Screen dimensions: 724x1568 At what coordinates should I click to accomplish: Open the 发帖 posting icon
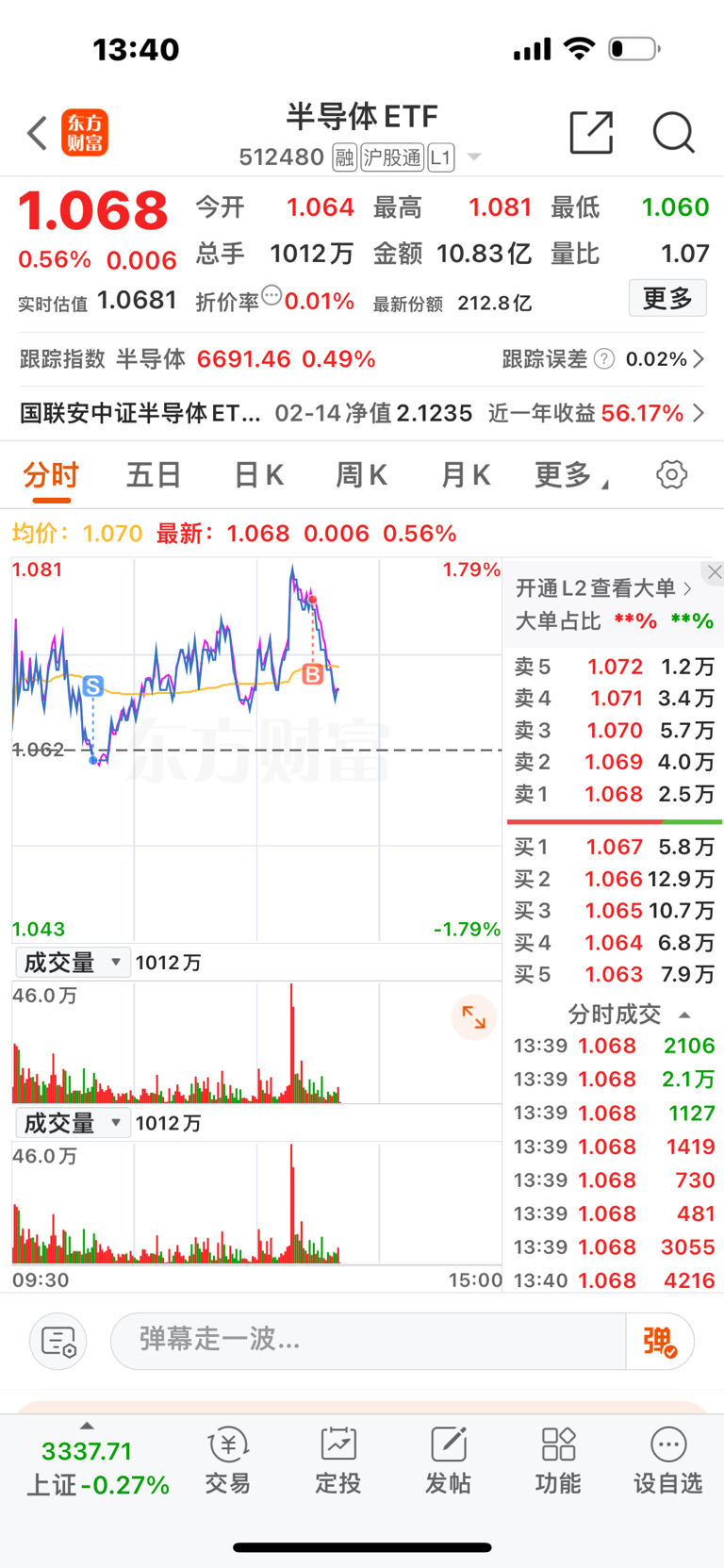coord(447,1460)
